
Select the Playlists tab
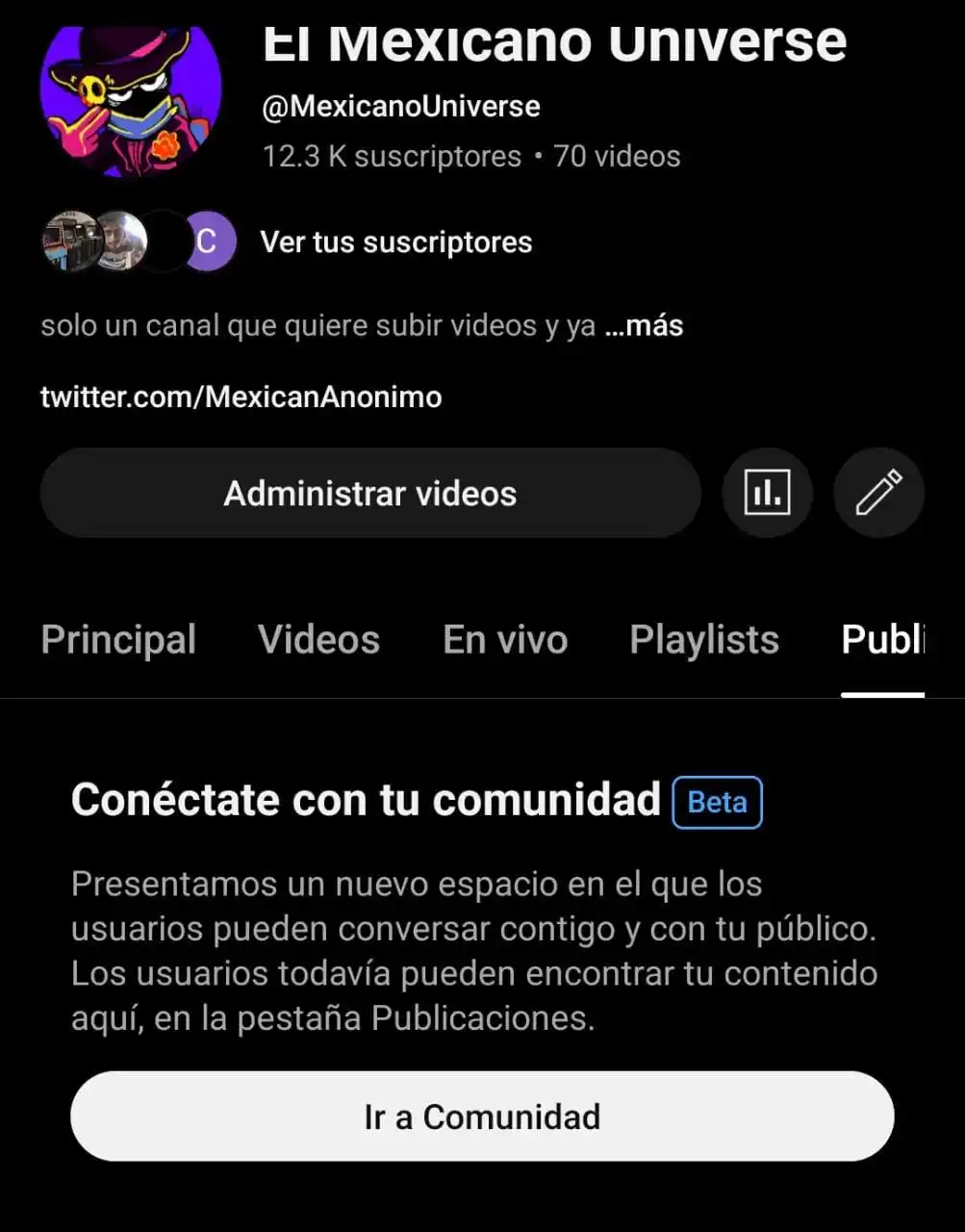703,639
